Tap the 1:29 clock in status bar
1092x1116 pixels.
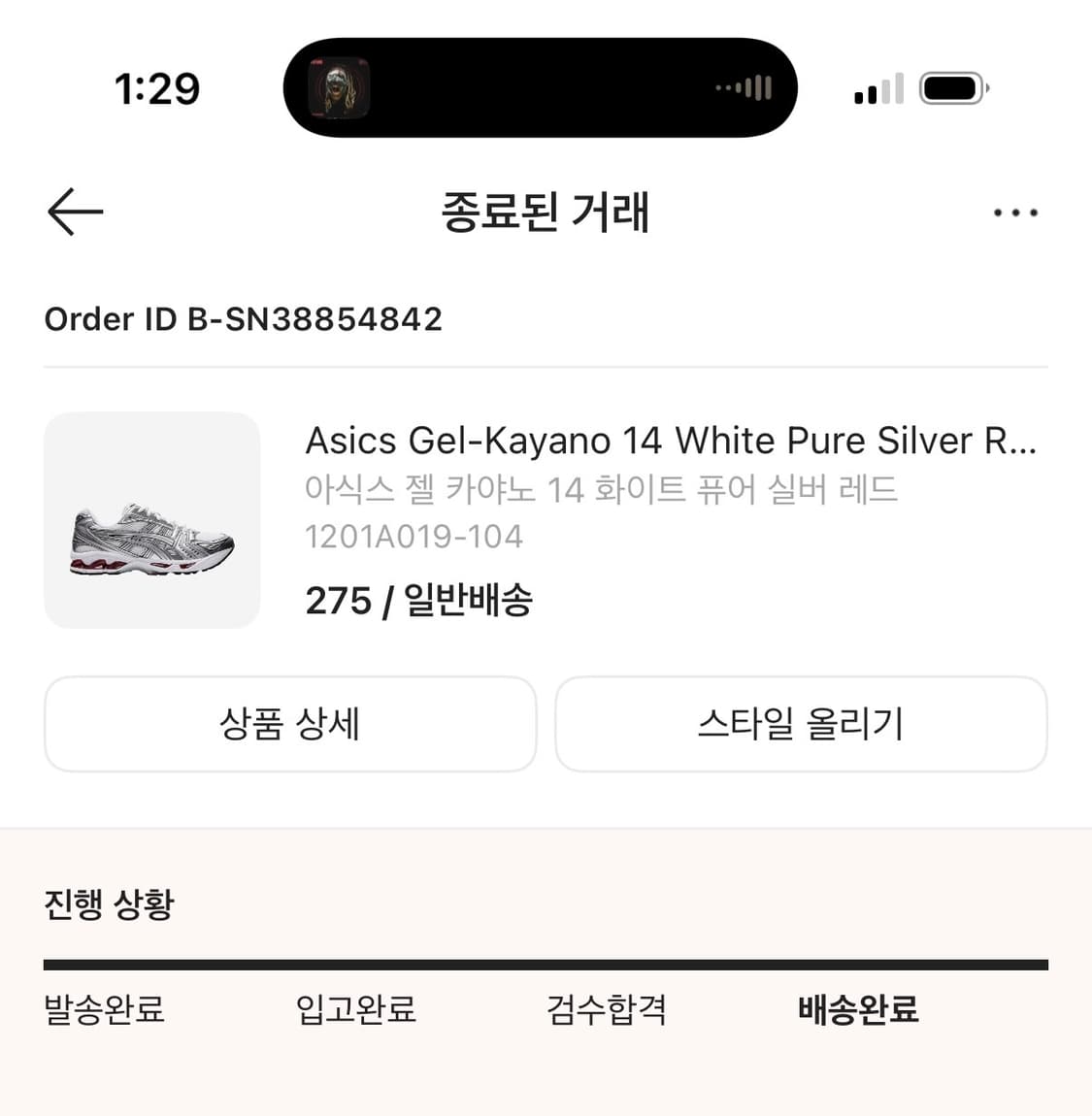click(158, 87)
